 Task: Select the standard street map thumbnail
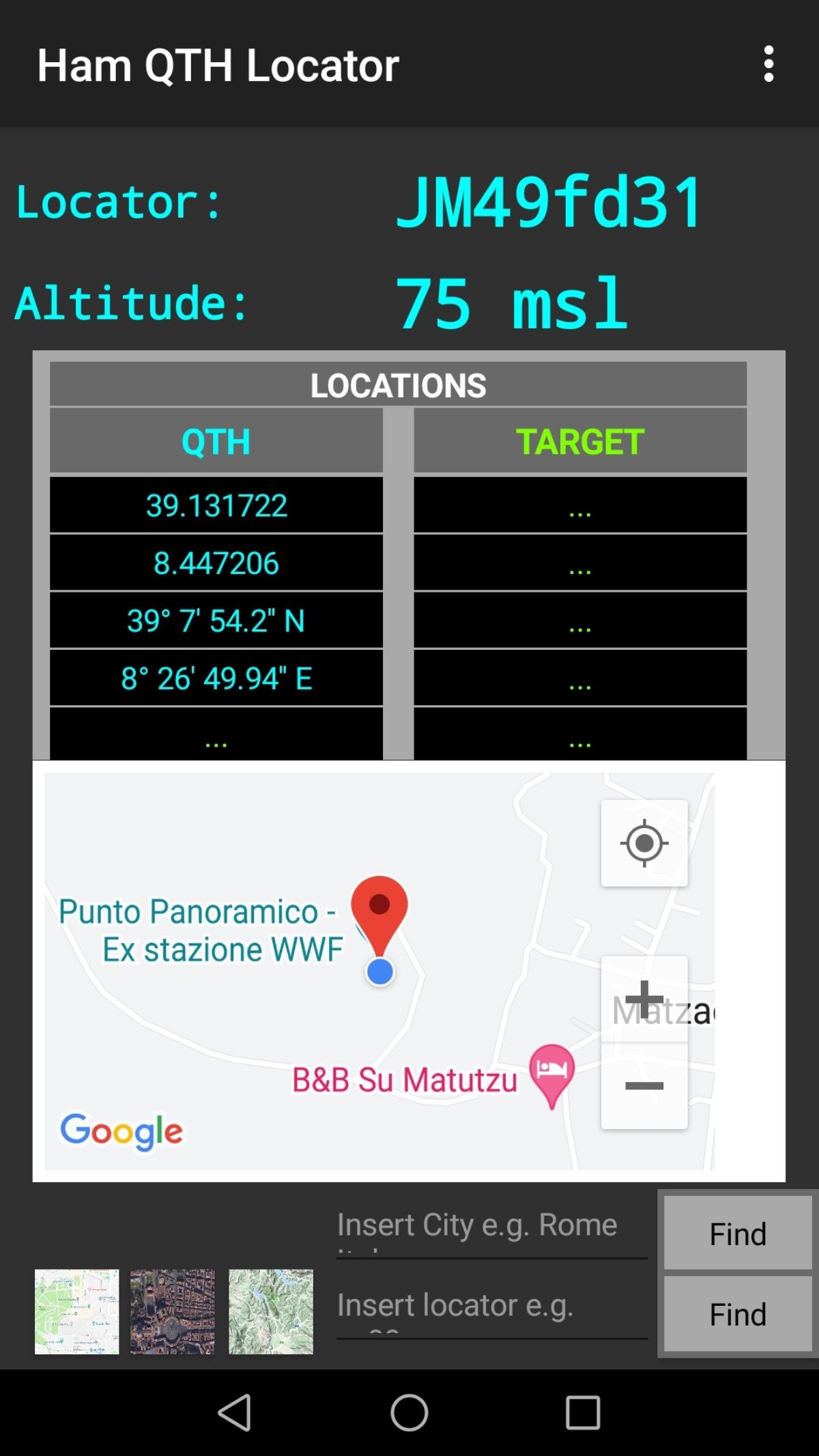pyautogui.click(x=76, y=1311)
